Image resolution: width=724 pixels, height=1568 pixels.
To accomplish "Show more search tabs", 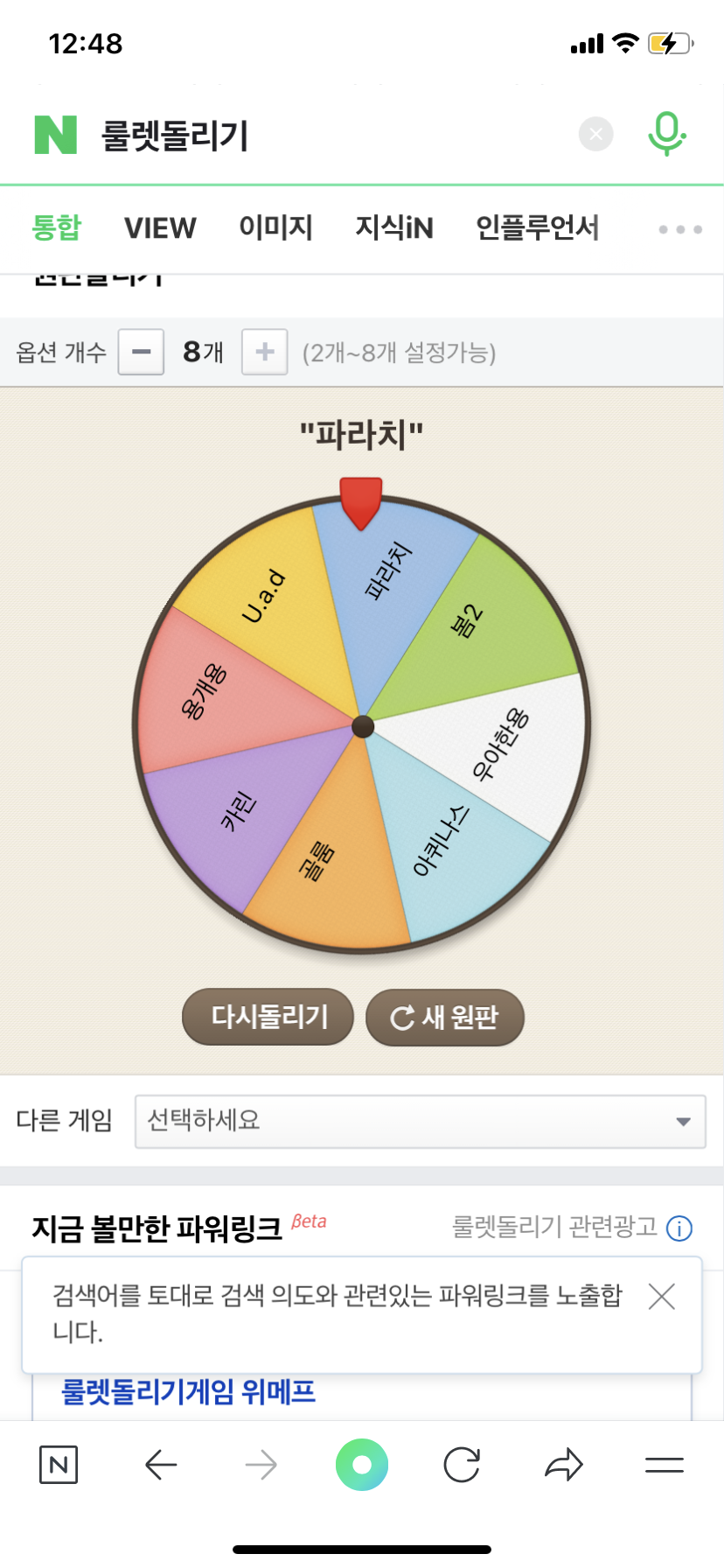I will point(680,229).
